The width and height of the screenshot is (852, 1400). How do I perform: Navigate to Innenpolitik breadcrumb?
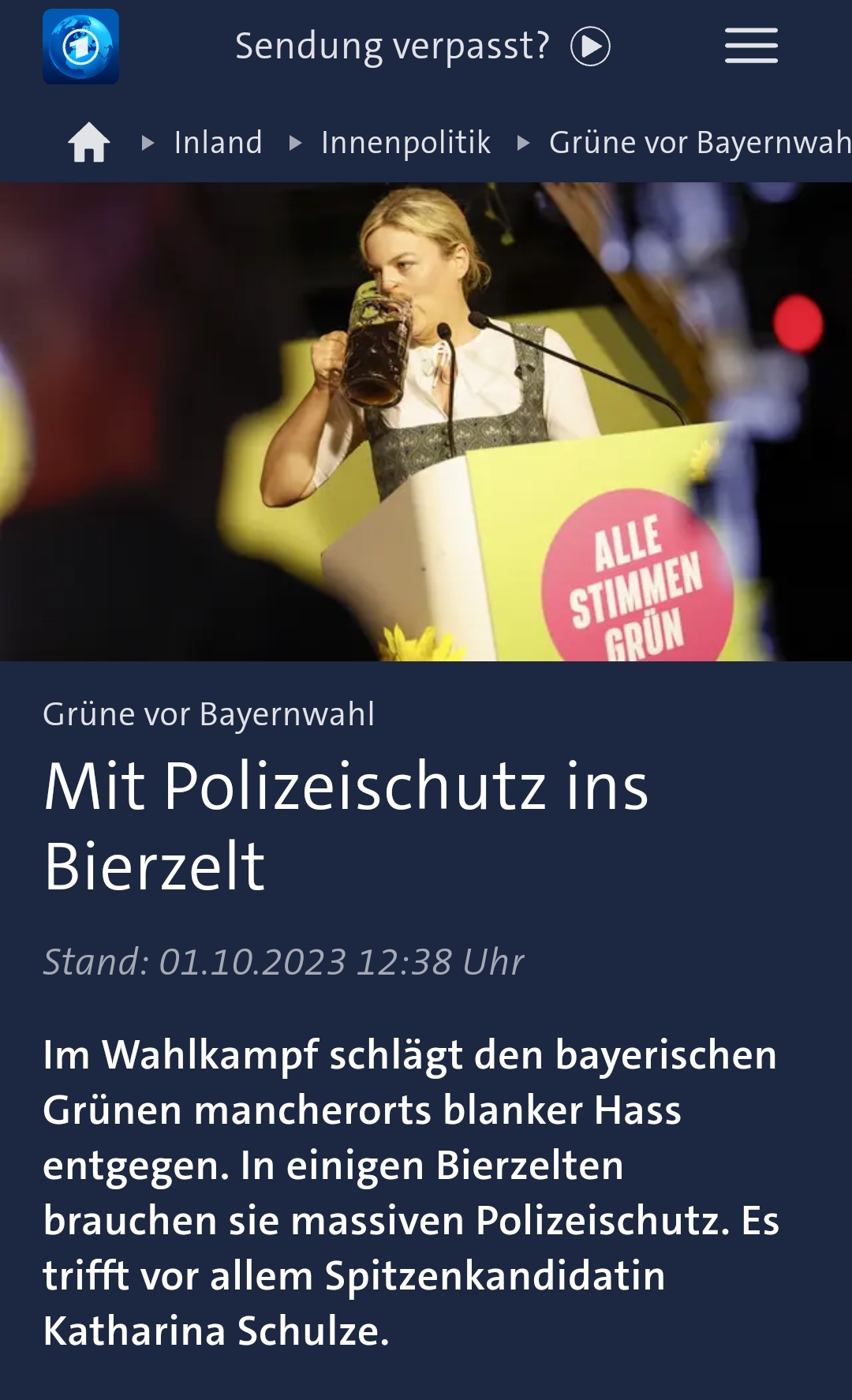click(405, 143)
